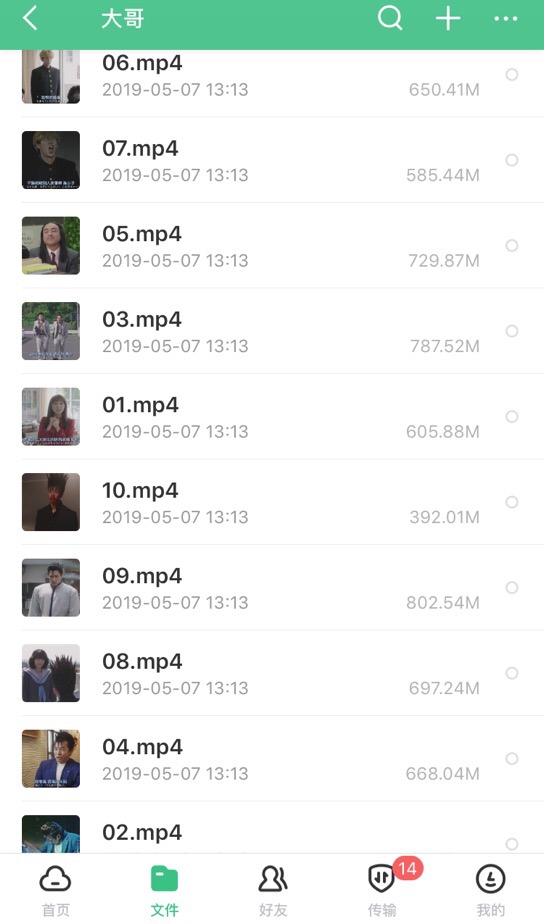The image size is (544, 924).
Task: Open video file 01.mp4
Action: 272,417
